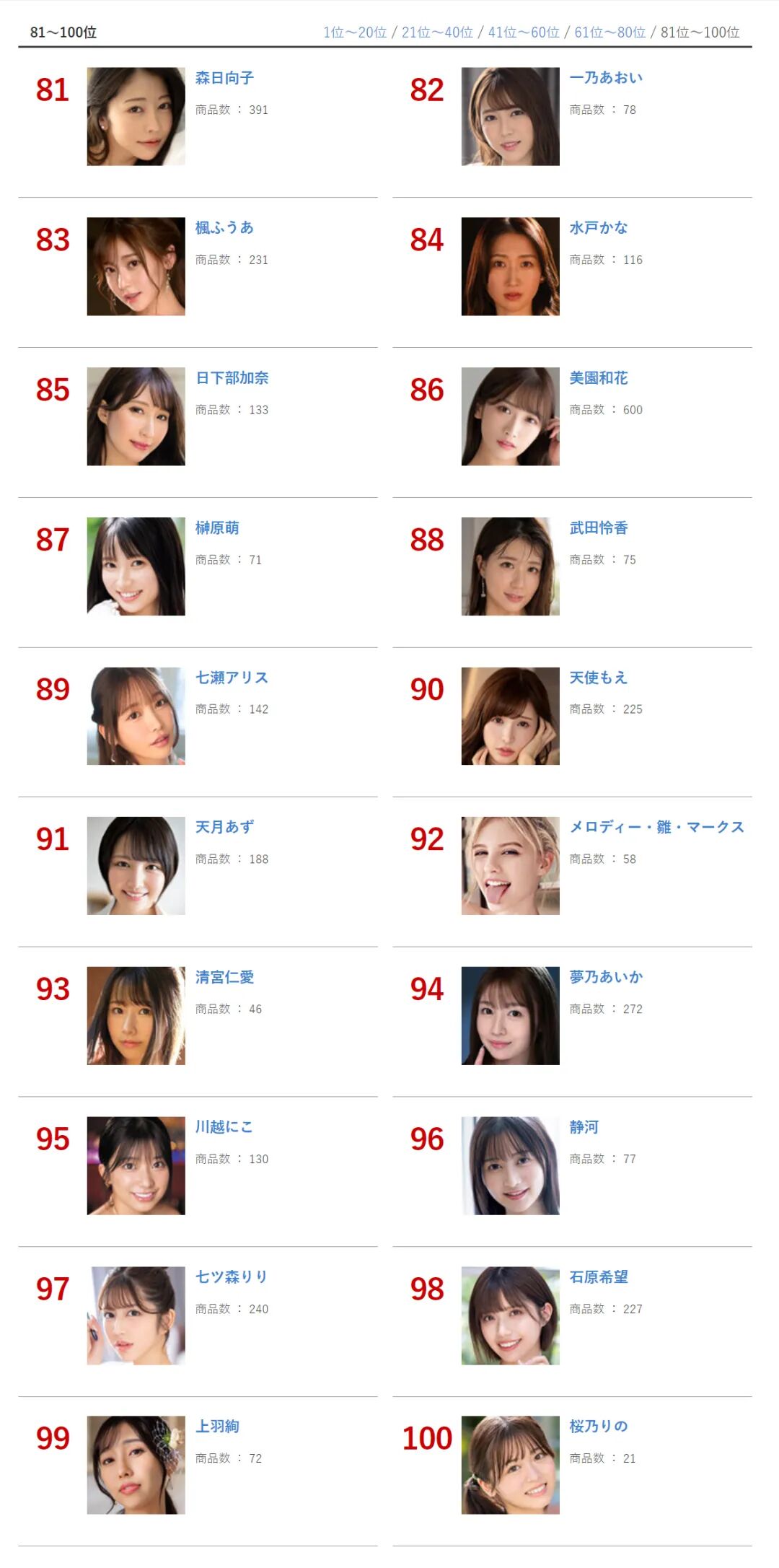Open the 日下部加奈 name link
The height and width of the screenshot is (1568, 779).
[x=232, y=378]
